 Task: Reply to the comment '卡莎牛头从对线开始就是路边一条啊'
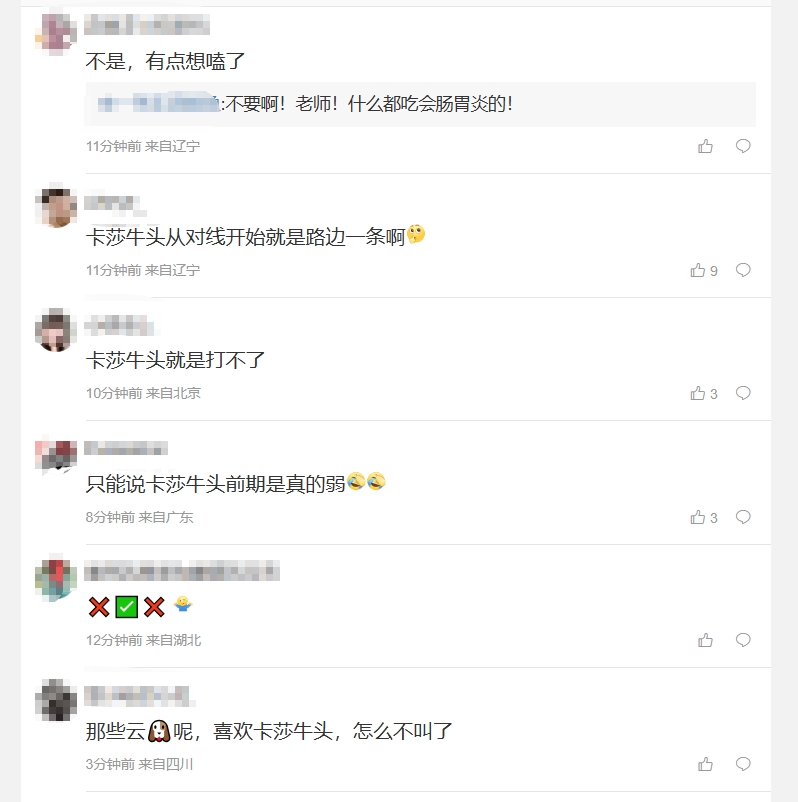743,270
